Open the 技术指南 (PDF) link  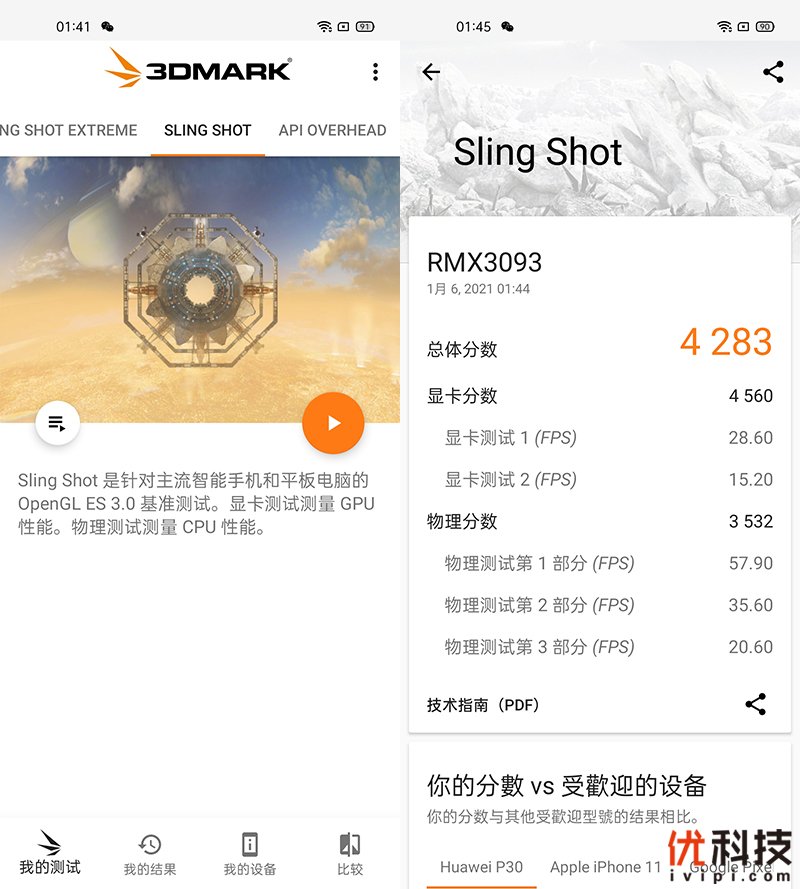483,705
